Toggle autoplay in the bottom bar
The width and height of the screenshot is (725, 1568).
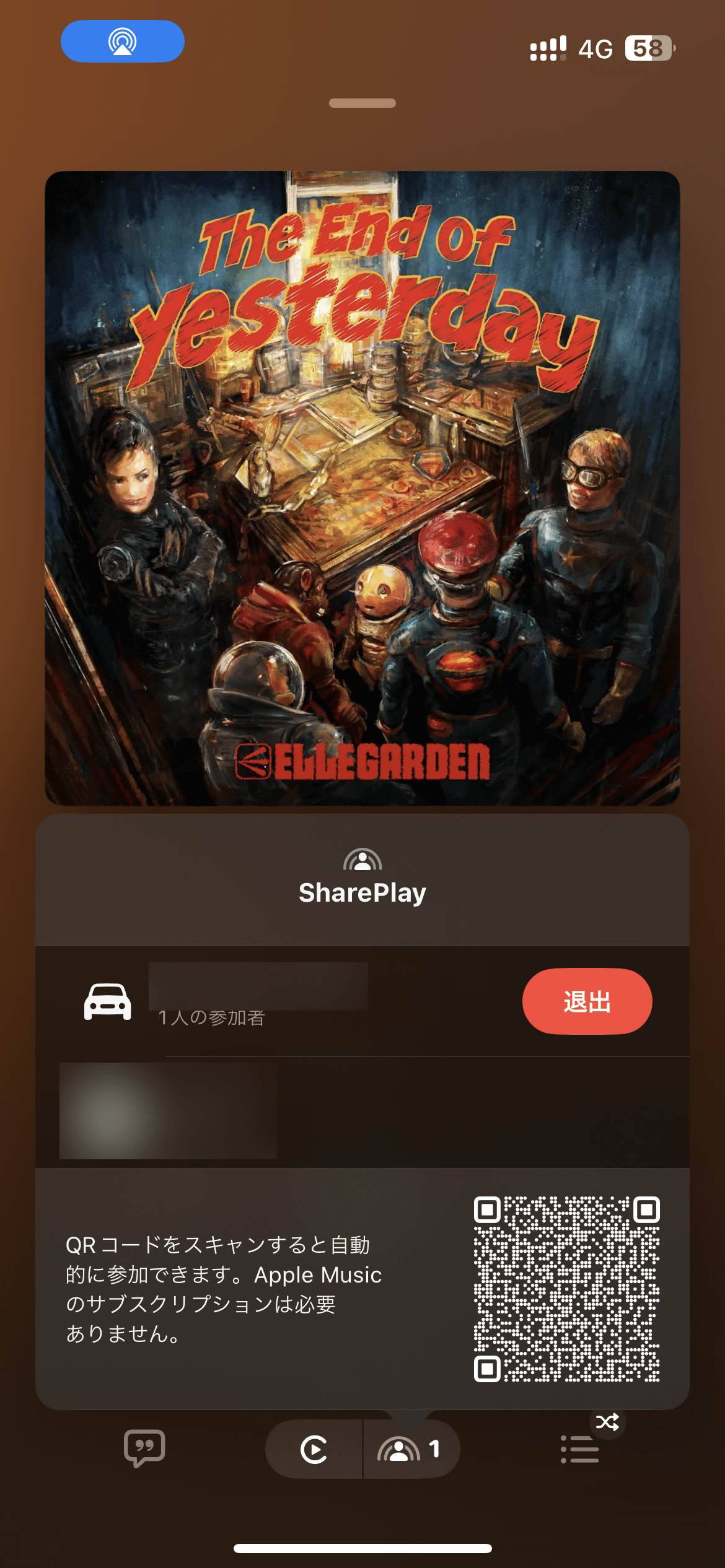[314, 1449]
